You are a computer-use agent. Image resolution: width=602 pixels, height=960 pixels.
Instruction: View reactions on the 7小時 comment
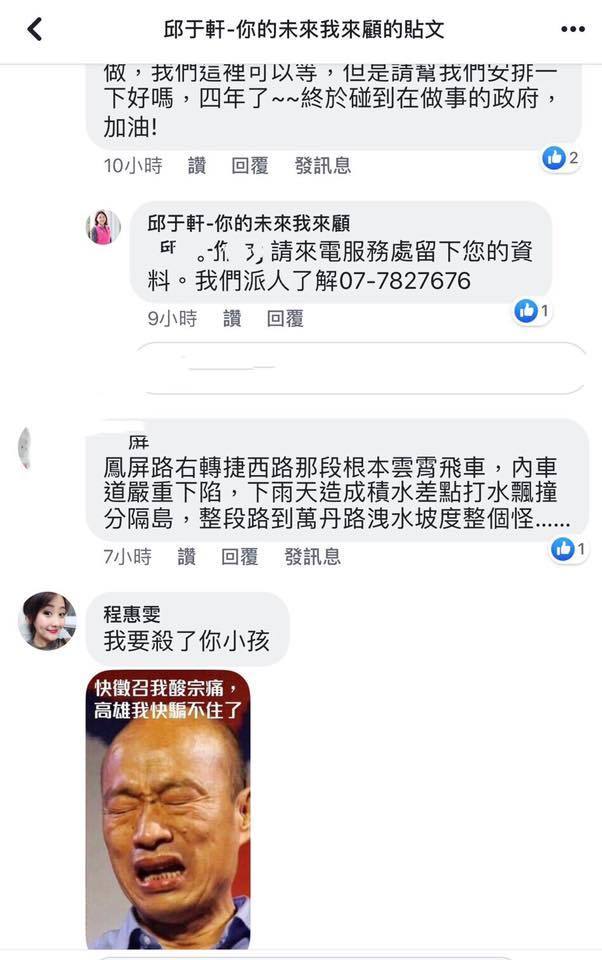(568, 548)
